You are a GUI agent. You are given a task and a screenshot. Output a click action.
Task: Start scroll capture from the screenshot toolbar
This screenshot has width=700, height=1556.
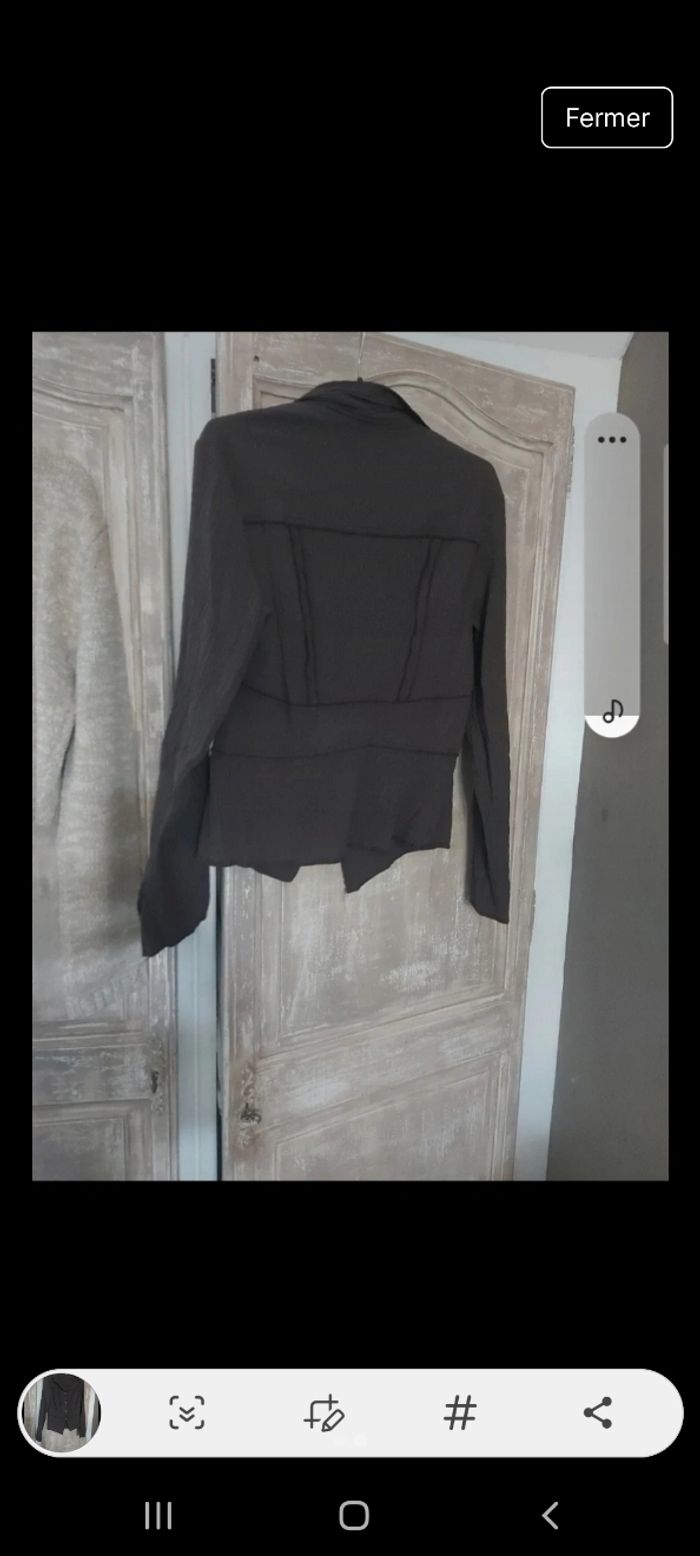tap(187, 1412)
